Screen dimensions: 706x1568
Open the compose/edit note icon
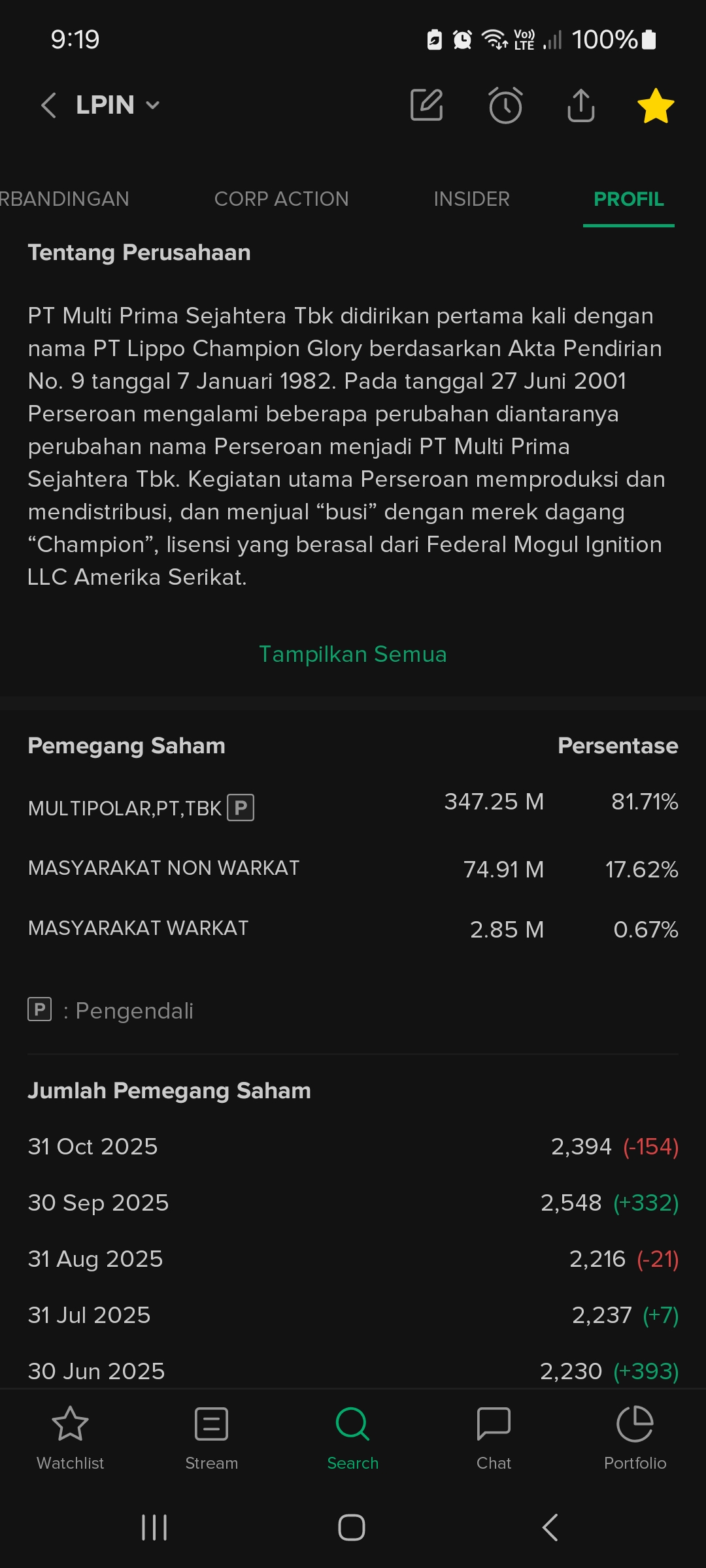point(426,106)
